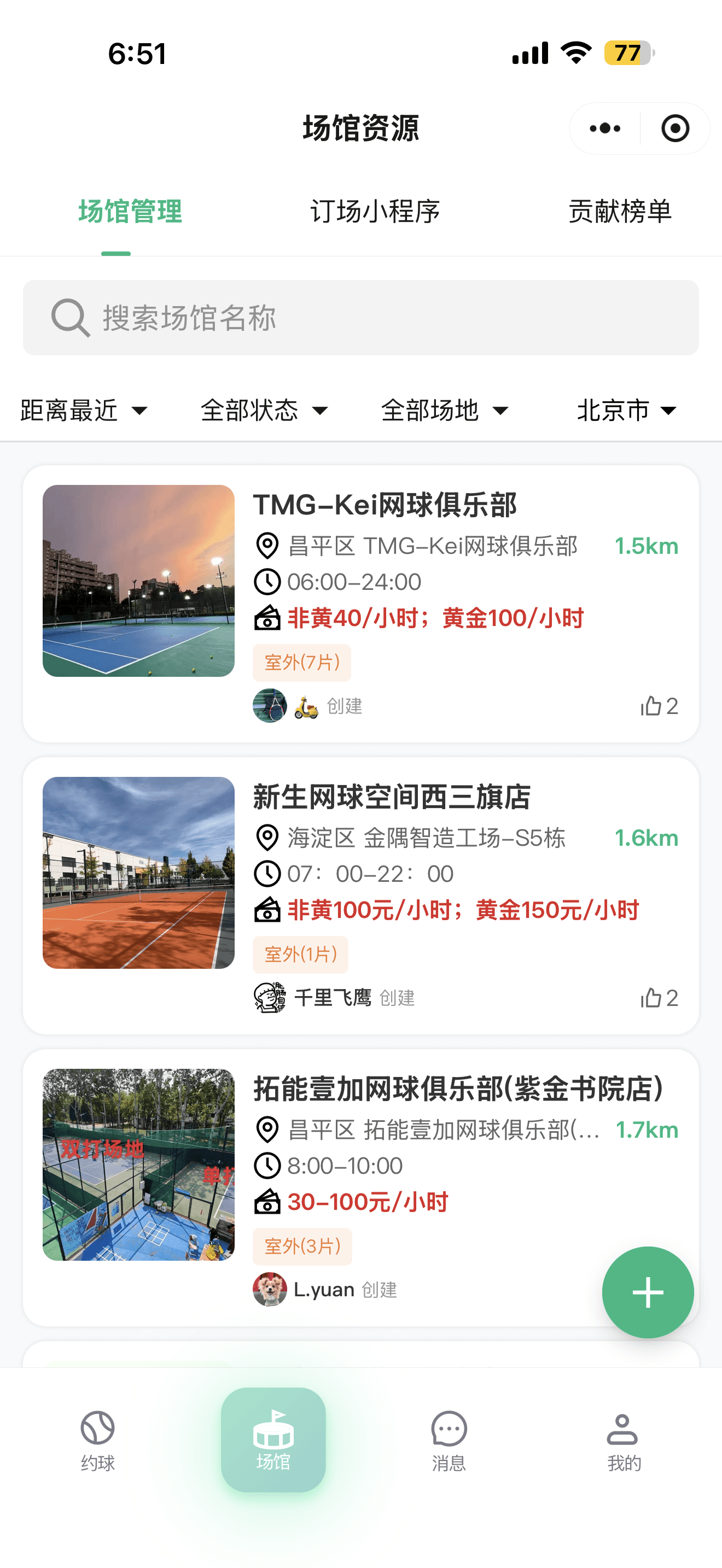722x1568 pixels.
Task: Change city from 北京市 dropdown
Action: (626, 410)
